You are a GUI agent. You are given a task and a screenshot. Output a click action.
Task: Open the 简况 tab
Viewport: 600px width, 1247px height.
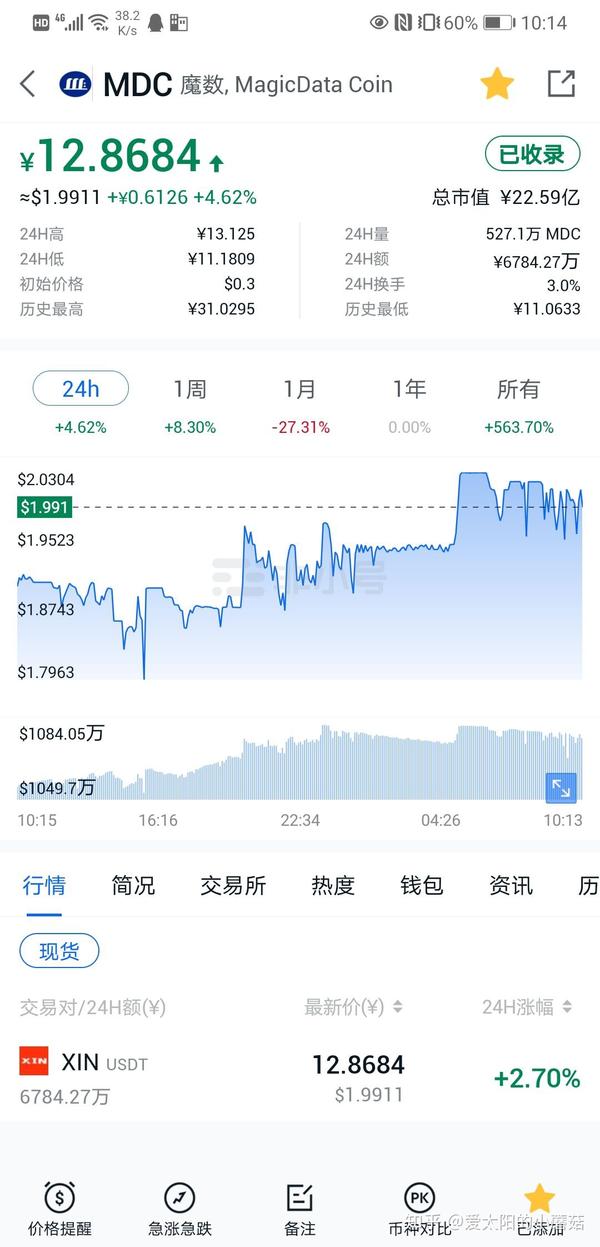(133, 885)
